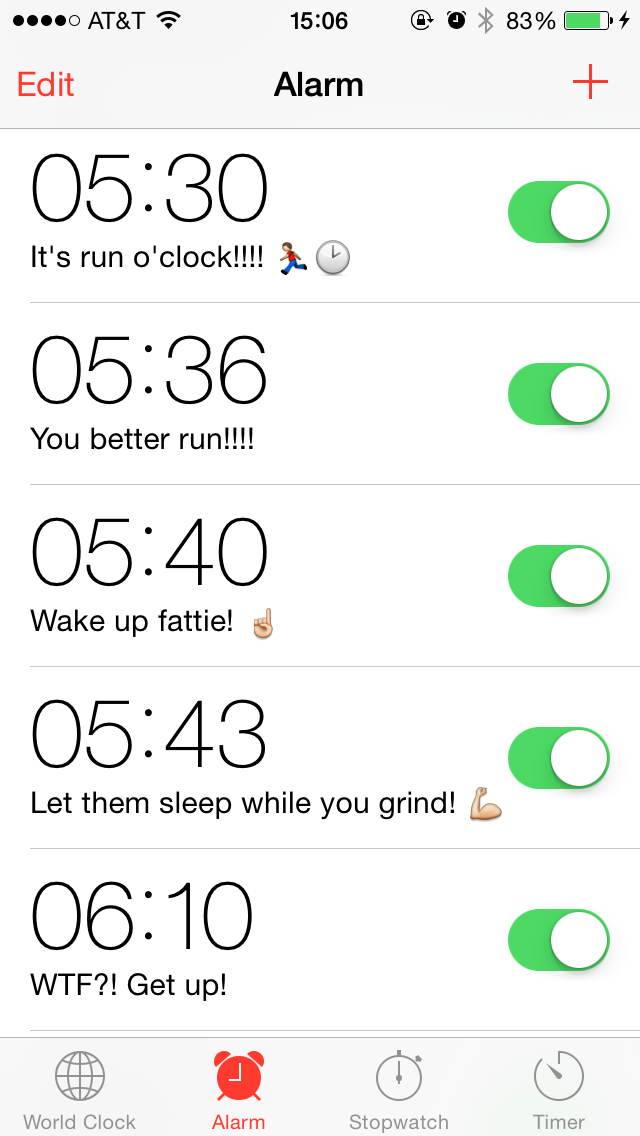Turn off the 05:30 alarm
The width and height of the screenshot is (640, 1136).
559,212
